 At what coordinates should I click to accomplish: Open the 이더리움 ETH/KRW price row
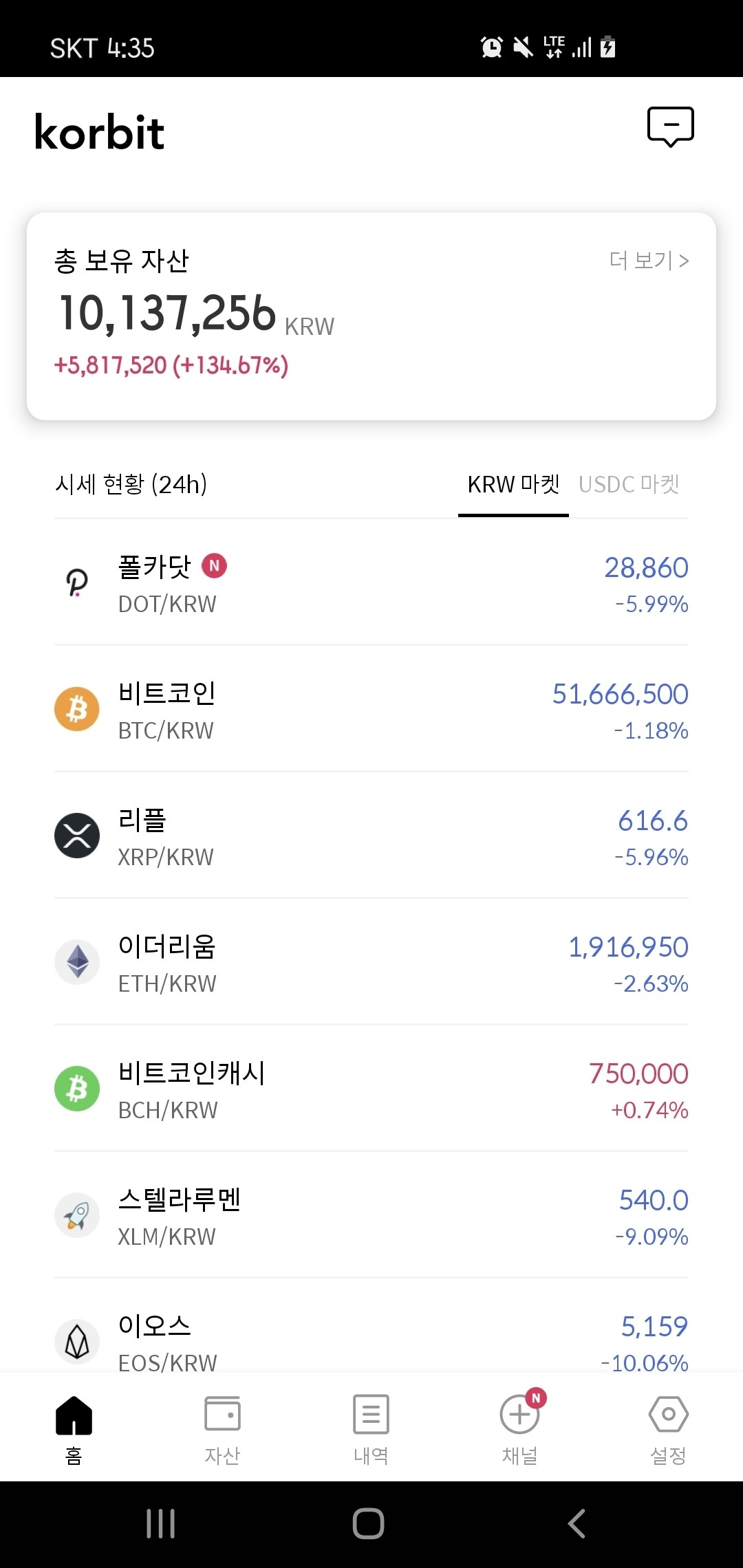[x=371, y=961]
